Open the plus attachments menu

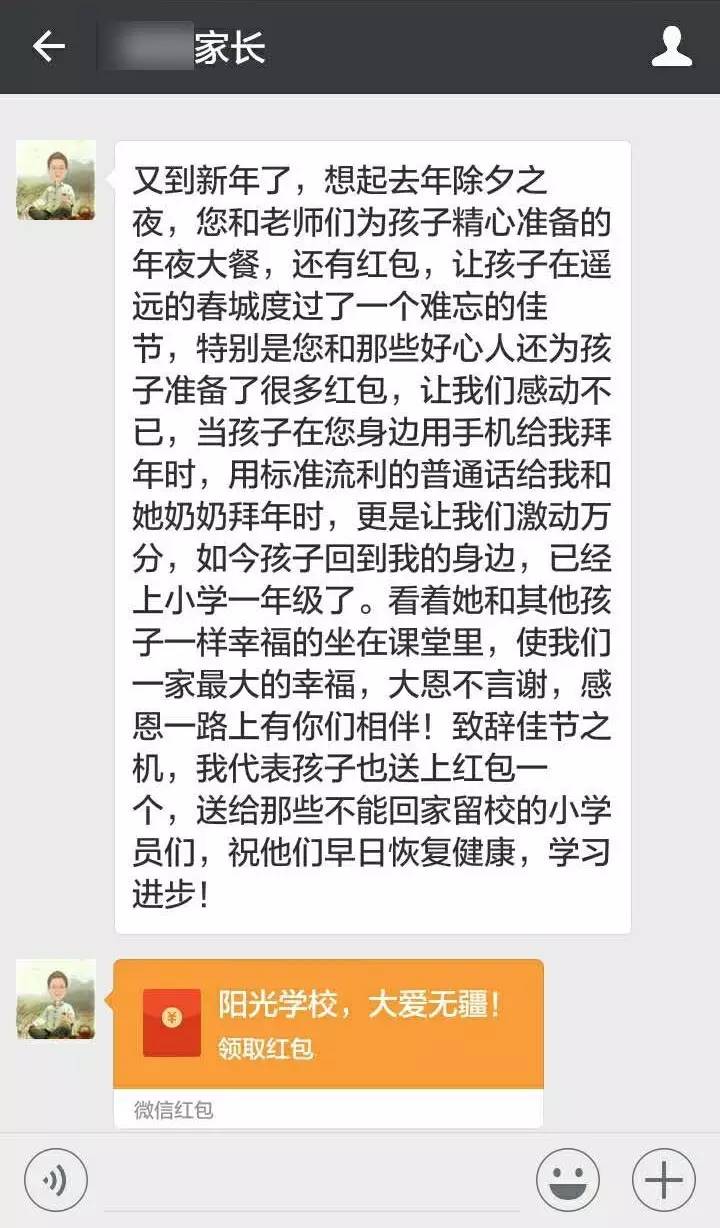click(x=663, y=1181)
